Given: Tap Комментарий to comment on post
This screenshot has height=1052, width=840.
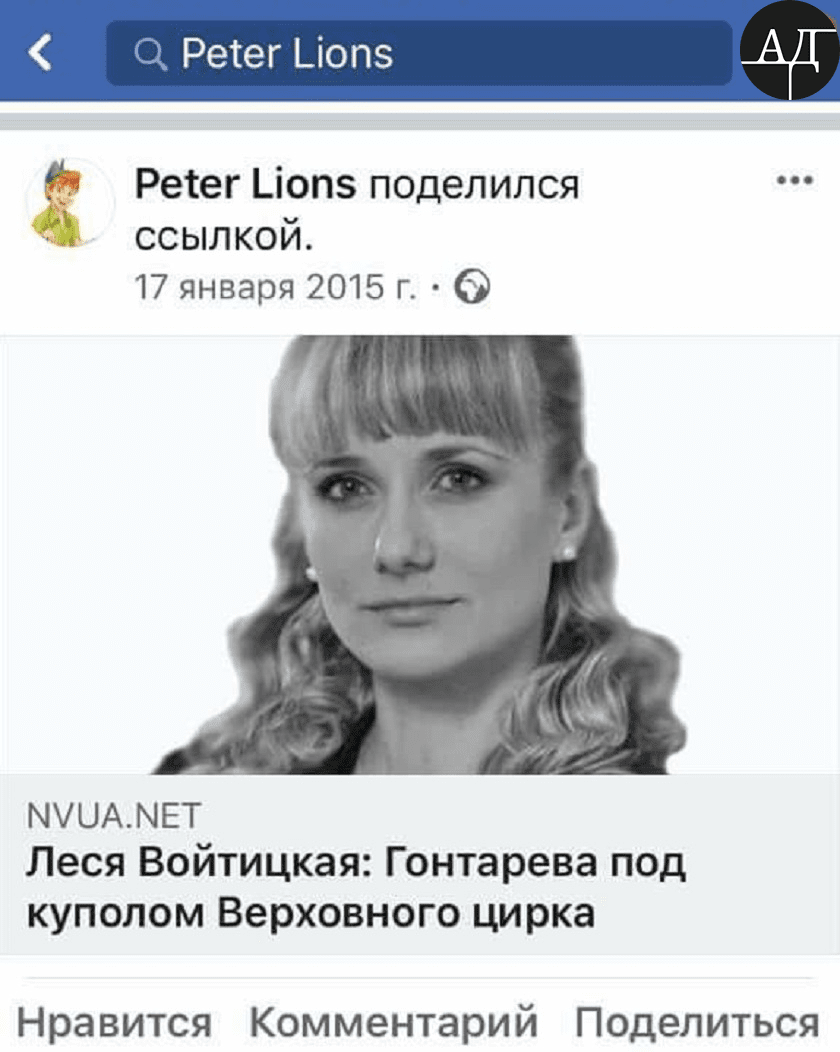Looking at the screenshot, I should pyautogui.click(x=393, y=1022).
